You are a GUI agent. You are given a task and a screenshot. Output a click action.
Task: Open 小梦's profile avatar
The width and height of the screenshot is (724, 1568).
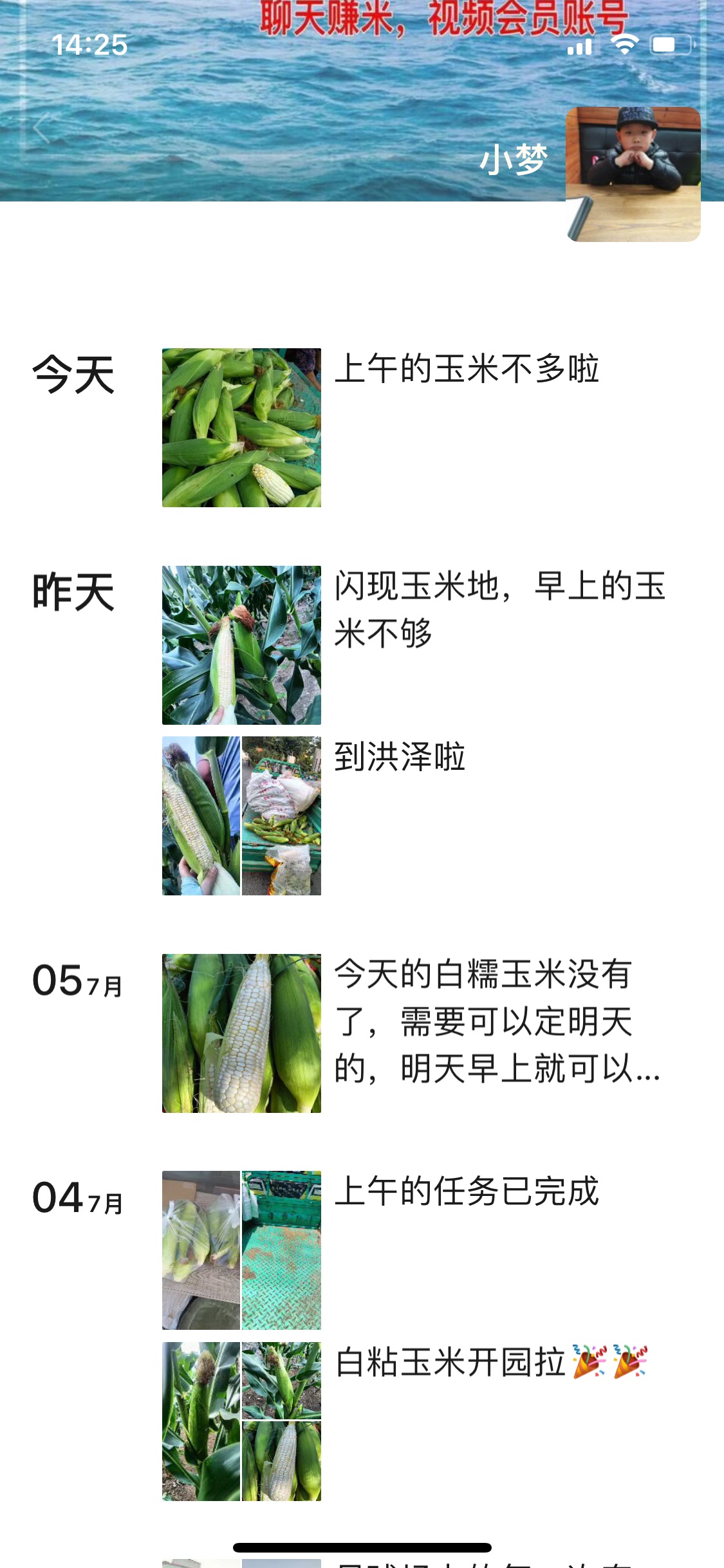click(x=633, y=174)
